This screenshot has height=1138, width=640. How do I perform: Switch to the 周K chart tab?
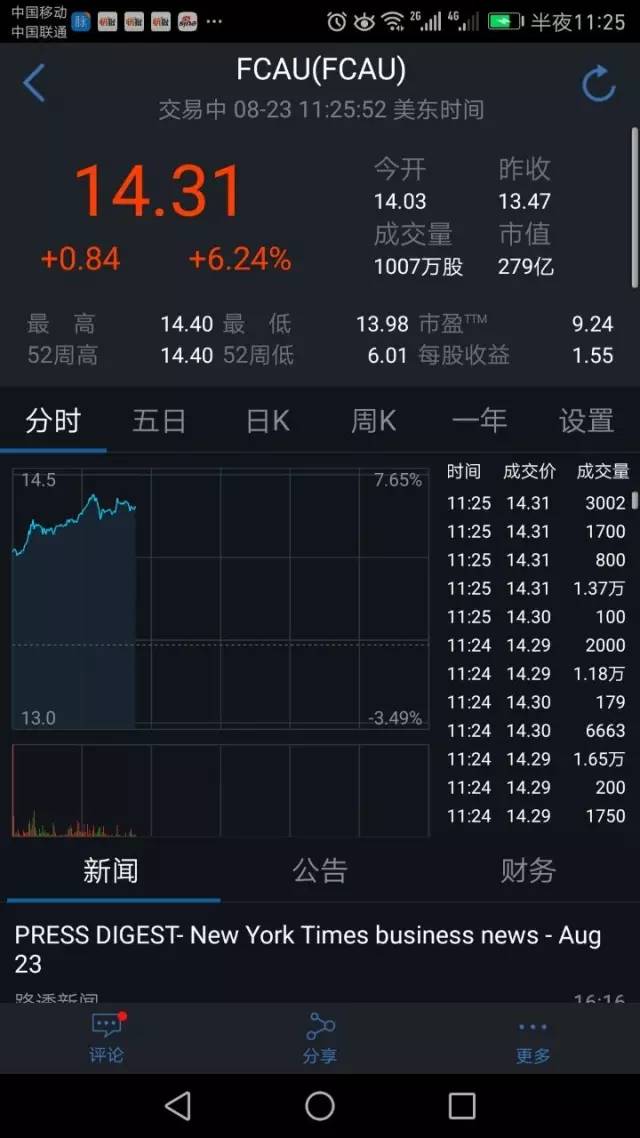373,421
